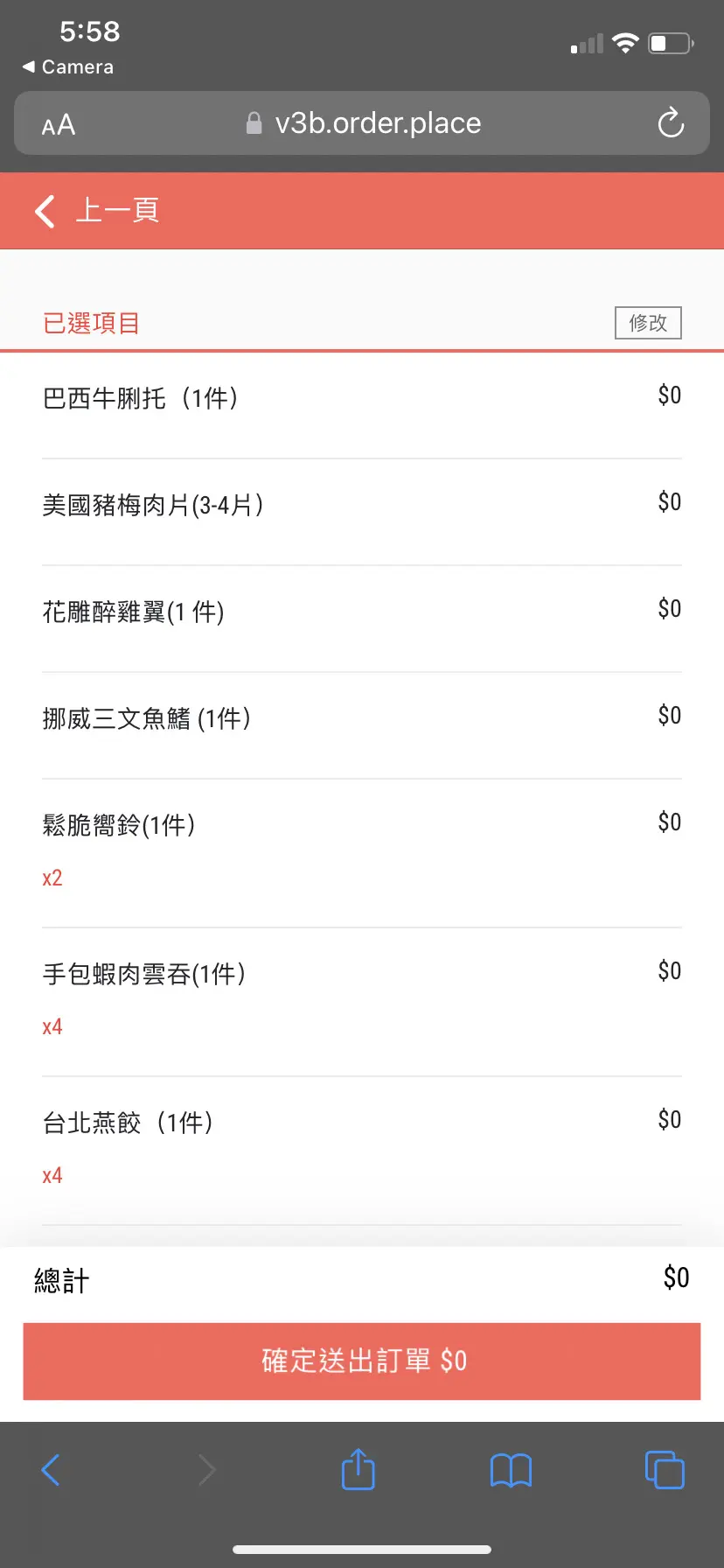The height and width of the screenshot is (1568, 724).
Task: Go back via 上一頁
Action: pyautogui.click(x=96, y=211)
